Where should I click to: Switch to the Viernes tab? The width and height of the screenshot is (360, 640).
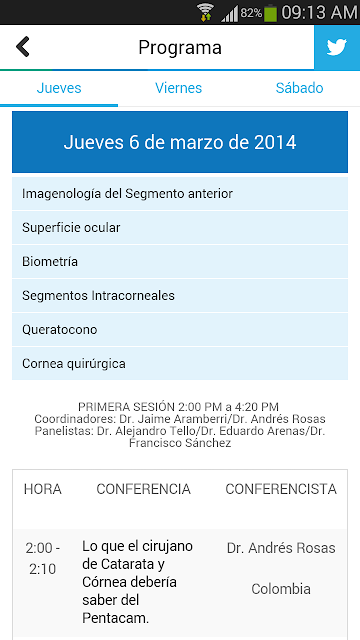point(178,88)
